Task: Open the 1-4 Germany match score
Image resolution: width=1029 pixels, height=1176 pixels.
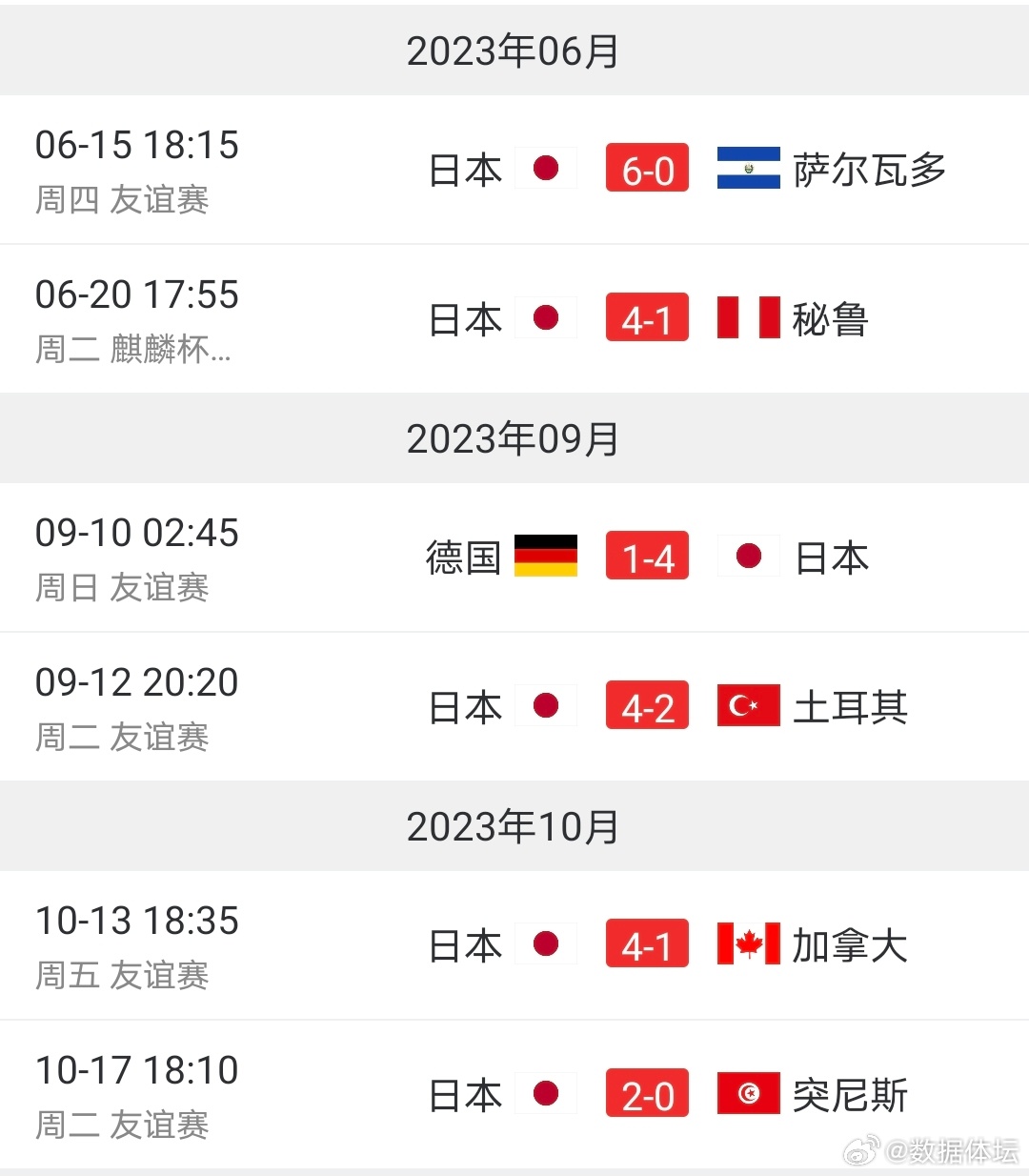Action: (647, 557)
